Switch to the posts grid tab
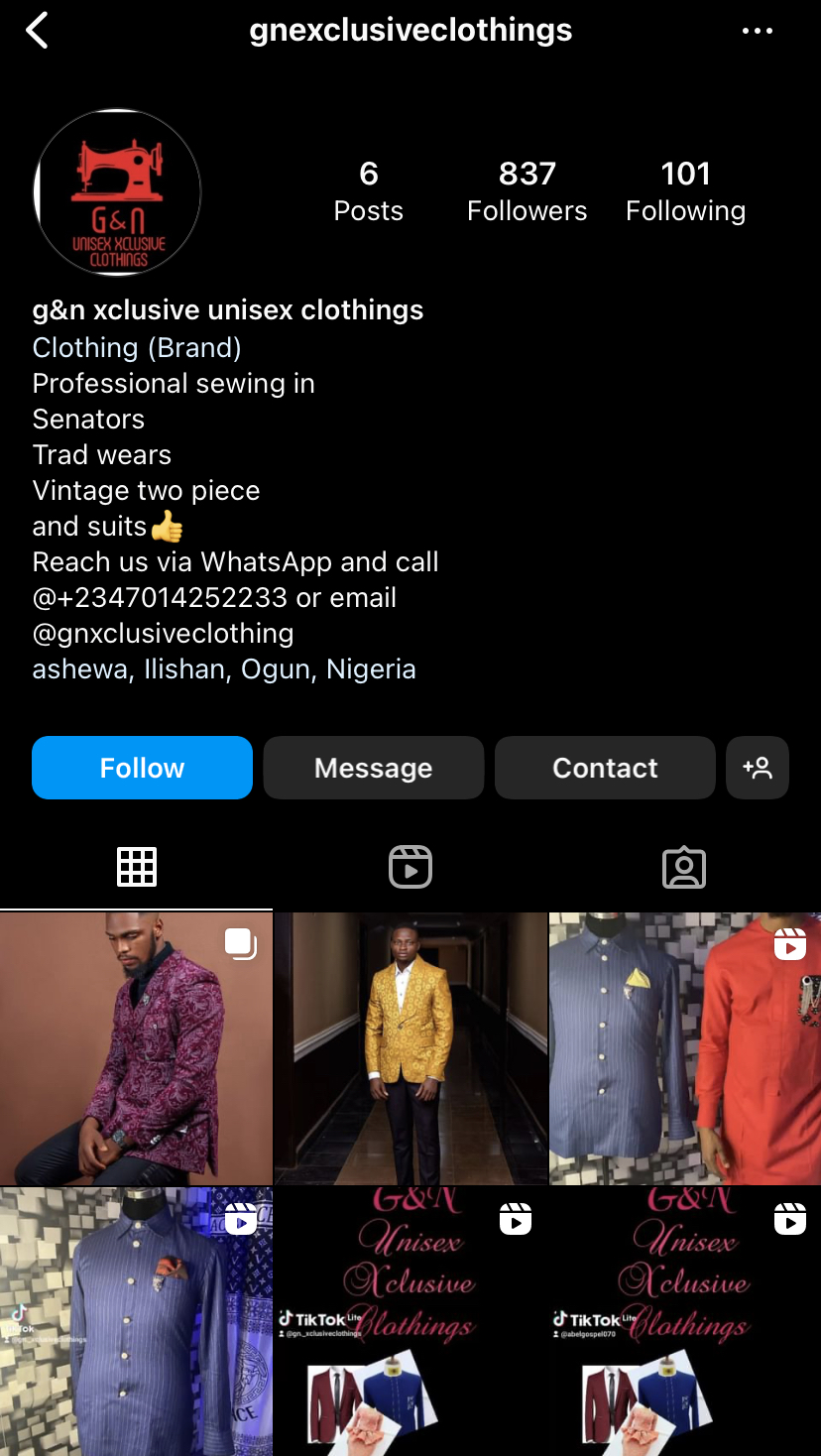The image size is (821, 1456). pos(137,867)
